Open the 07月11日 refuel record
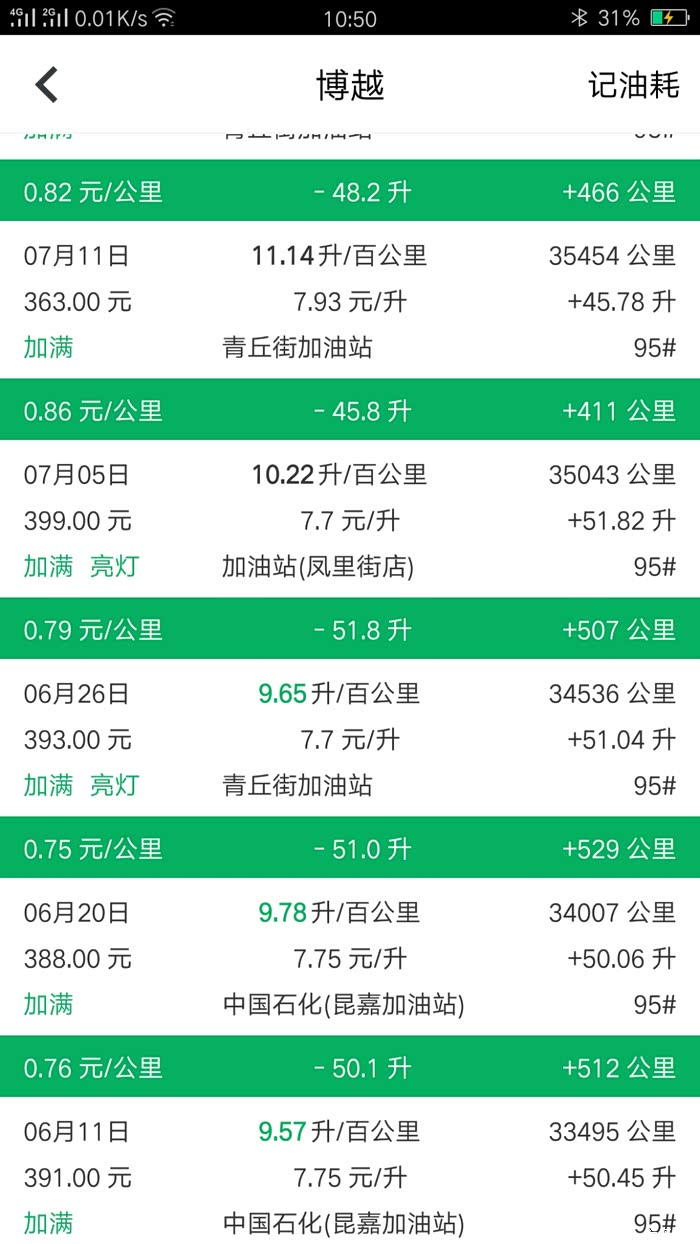 tap(350, 301)
